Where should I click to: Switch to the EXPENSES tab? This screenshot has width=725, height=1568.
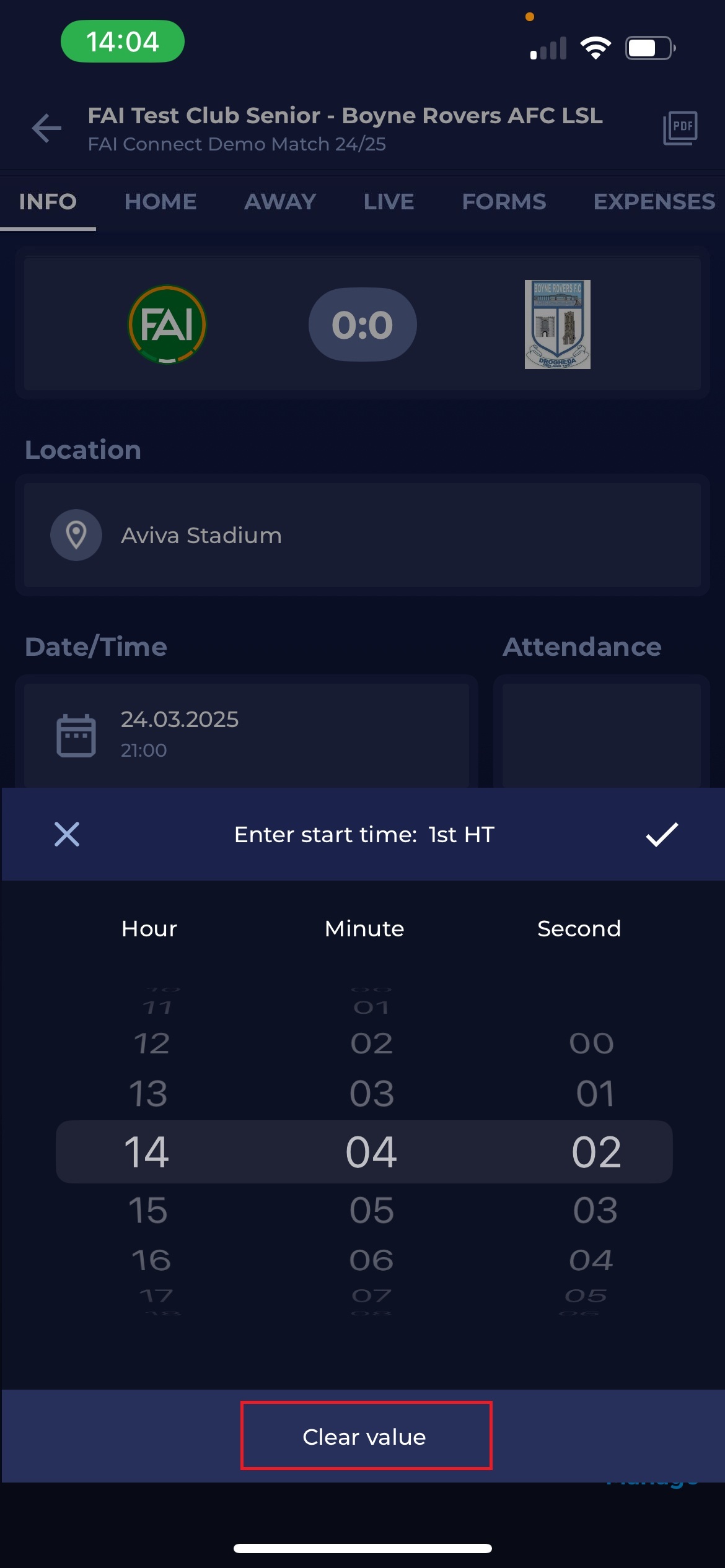click(654, 202)
